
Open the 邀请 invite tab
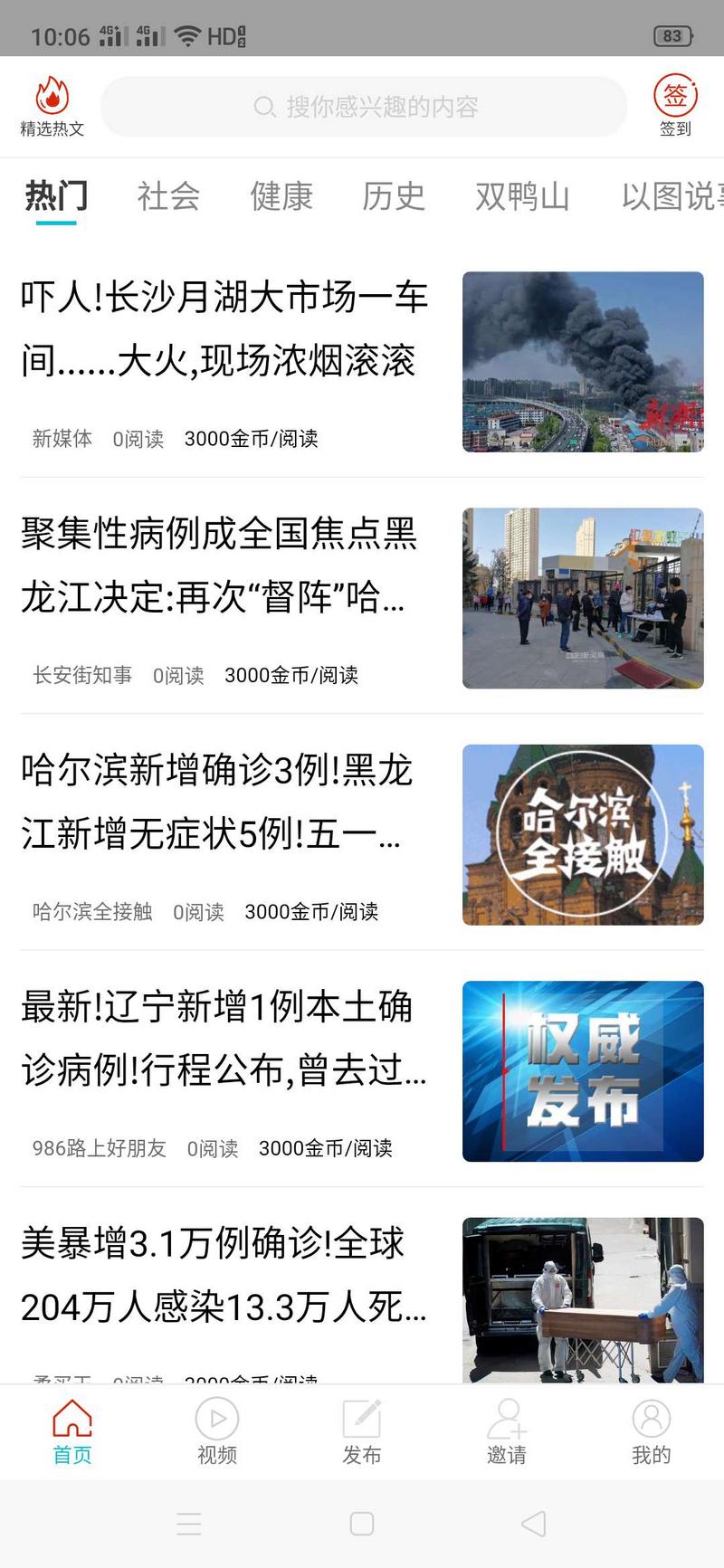(x=507, y=1431)
